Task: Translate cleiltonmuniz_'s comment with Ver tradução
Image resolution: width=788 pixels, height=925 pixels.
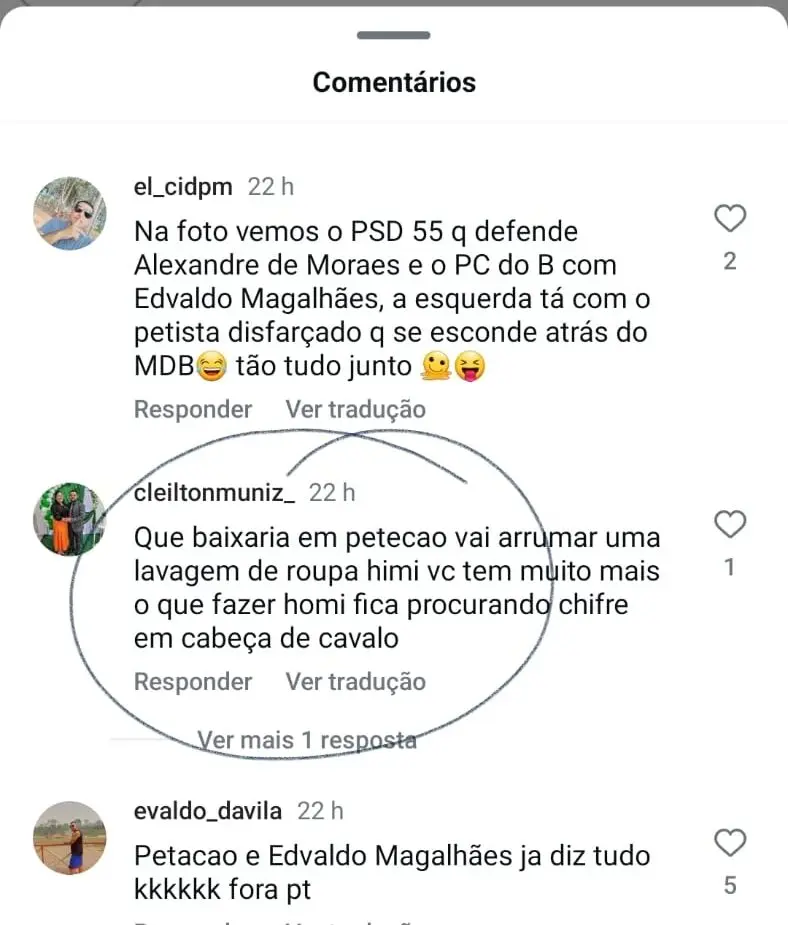Action: tap(355, 682)
